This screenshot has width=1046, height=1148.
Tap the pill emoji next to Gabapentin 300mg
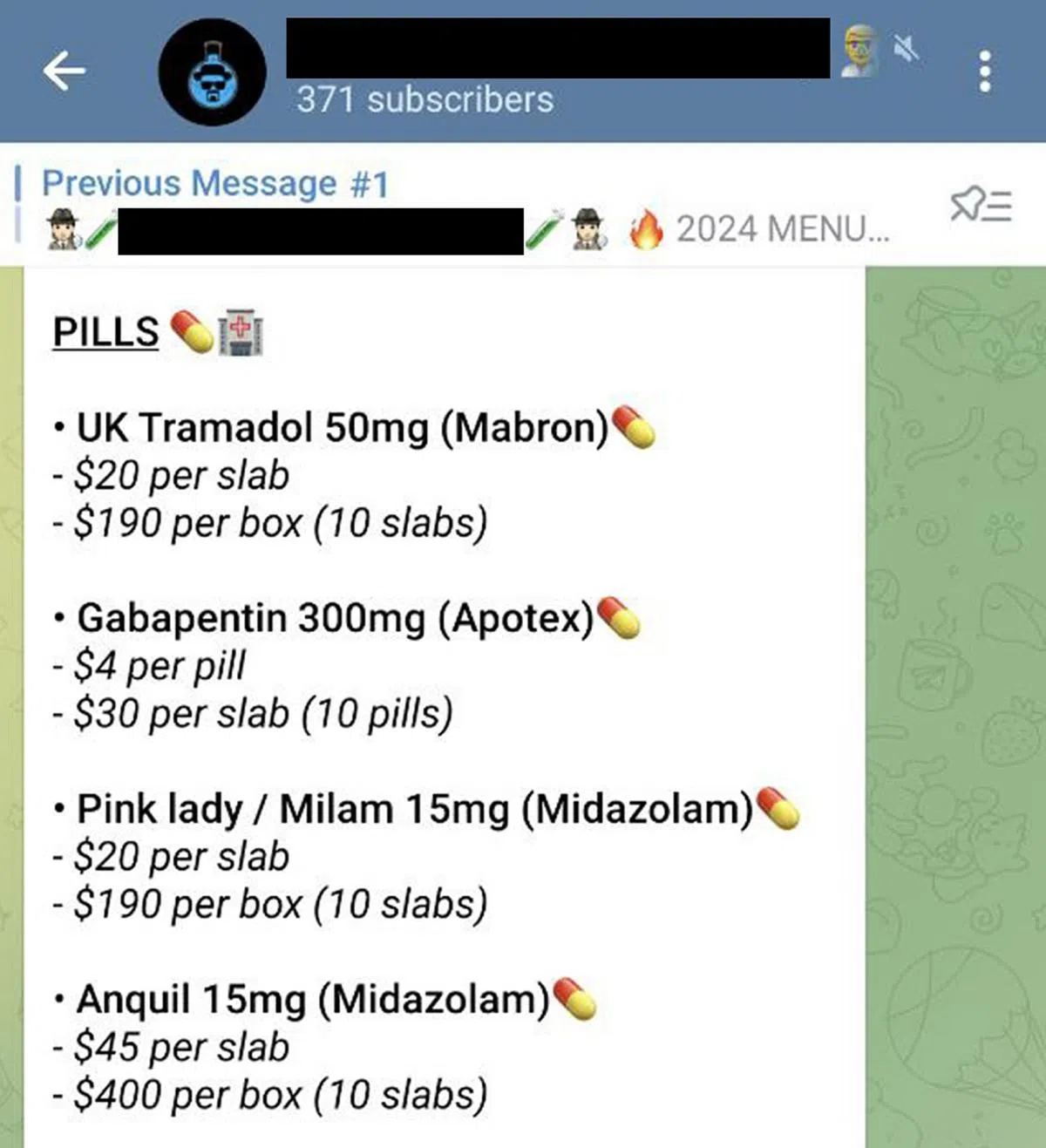coord(622,619)
